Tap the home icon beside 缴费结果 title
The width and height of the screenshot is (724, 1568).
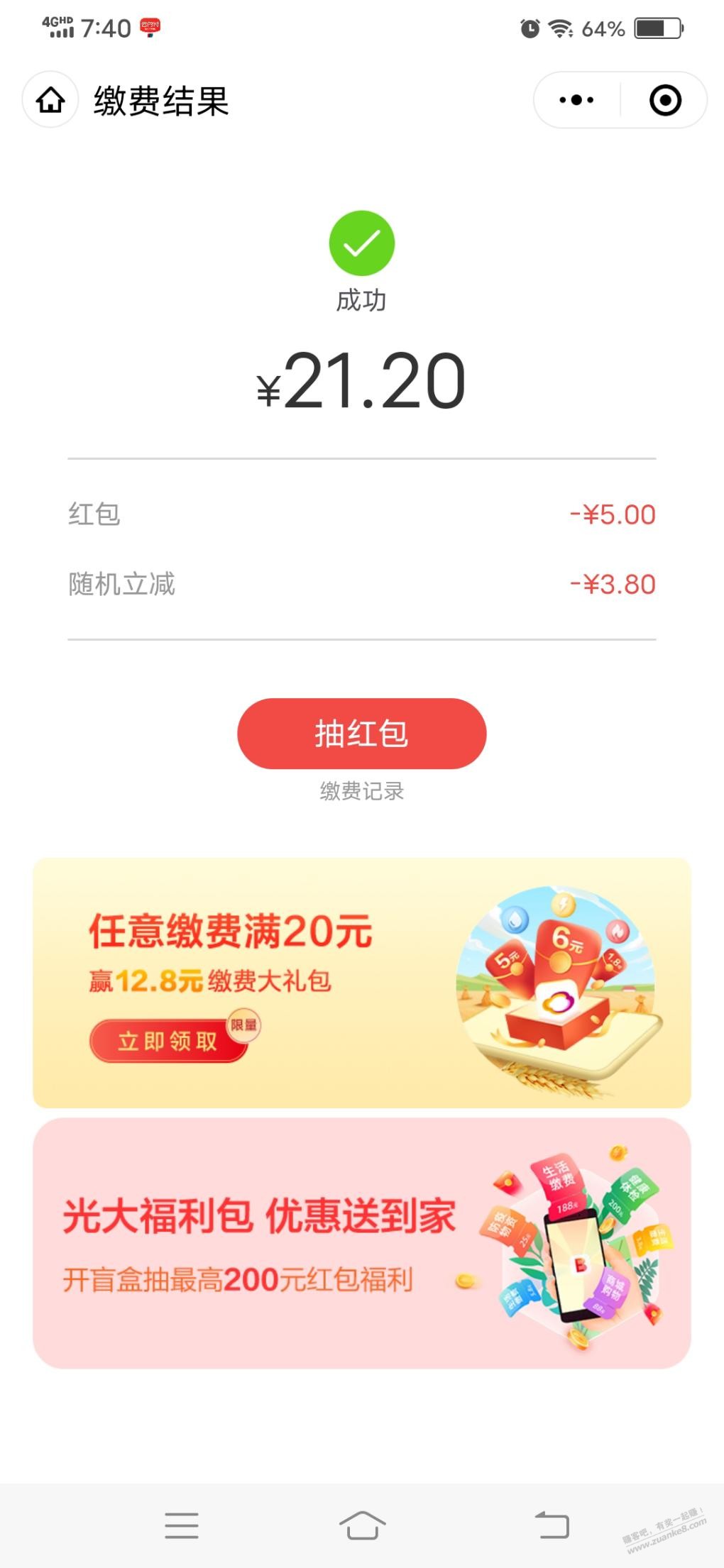tap(50, 101)
